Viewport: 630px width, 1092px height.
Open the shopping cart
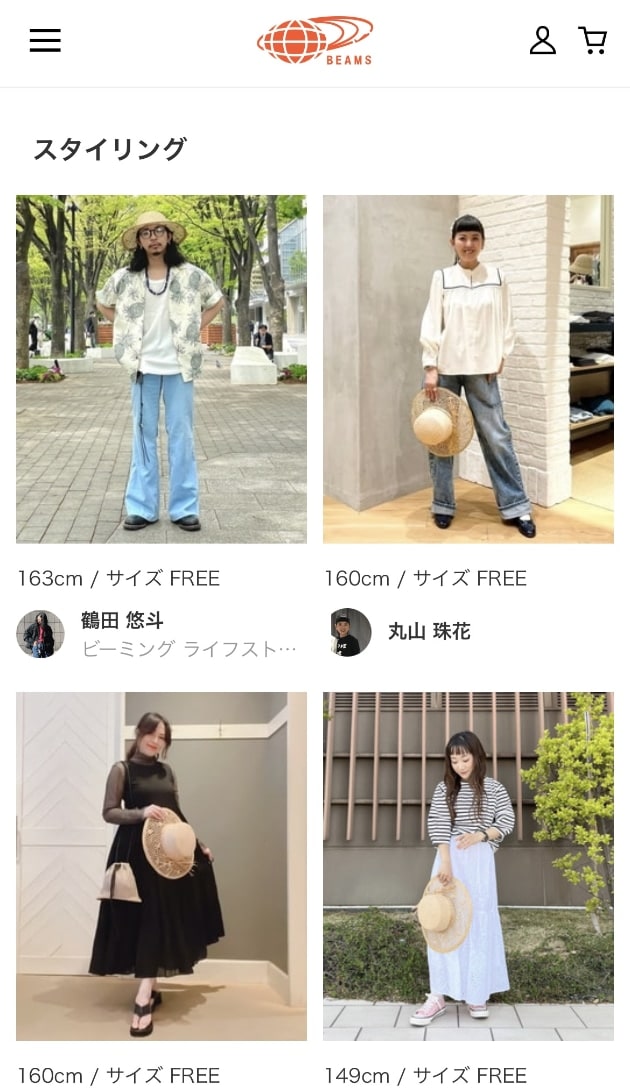coord(592,40)
